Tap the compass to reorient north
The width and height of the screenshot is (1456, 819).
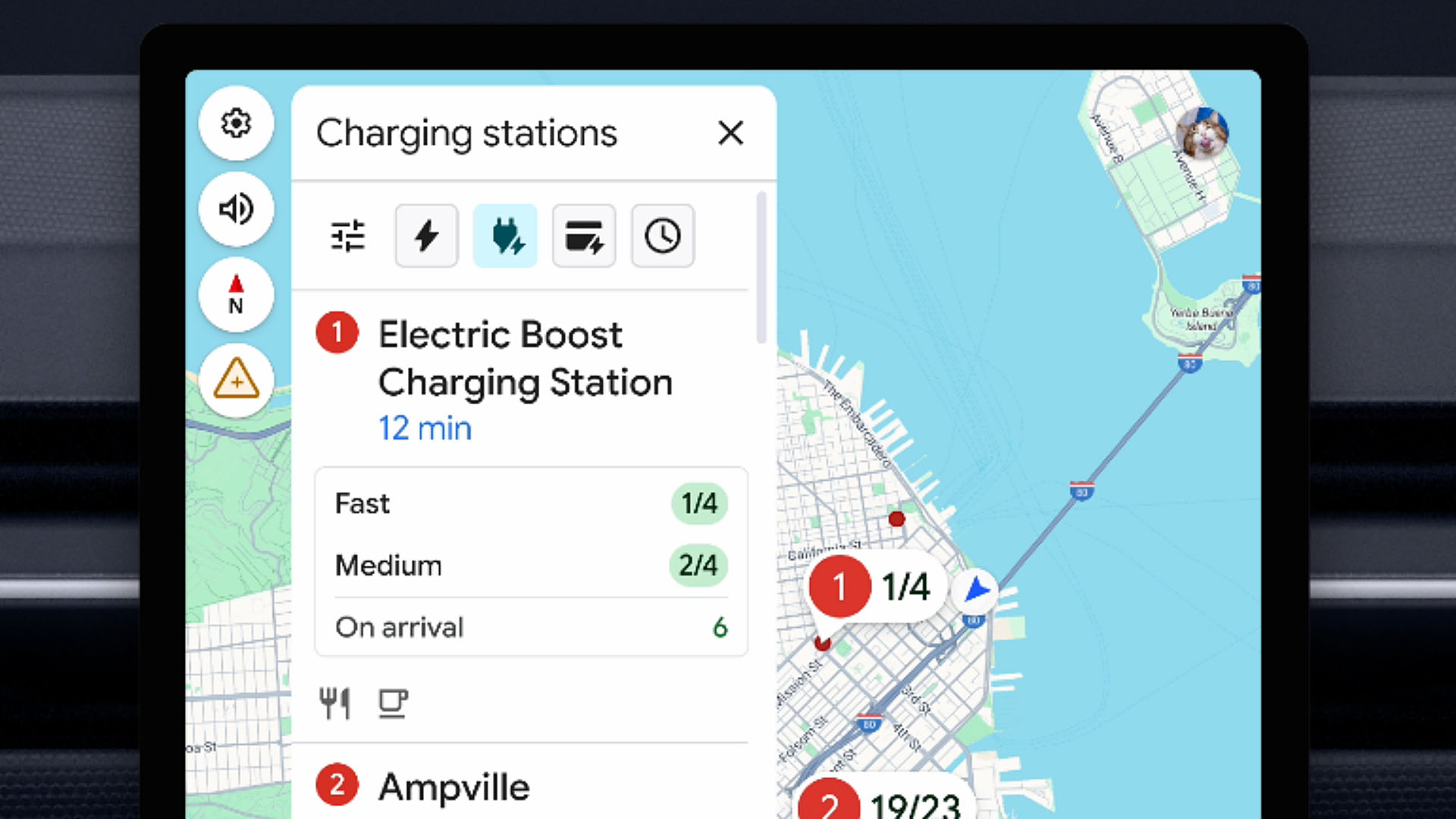pyautogui.click(x=236, y=294)
